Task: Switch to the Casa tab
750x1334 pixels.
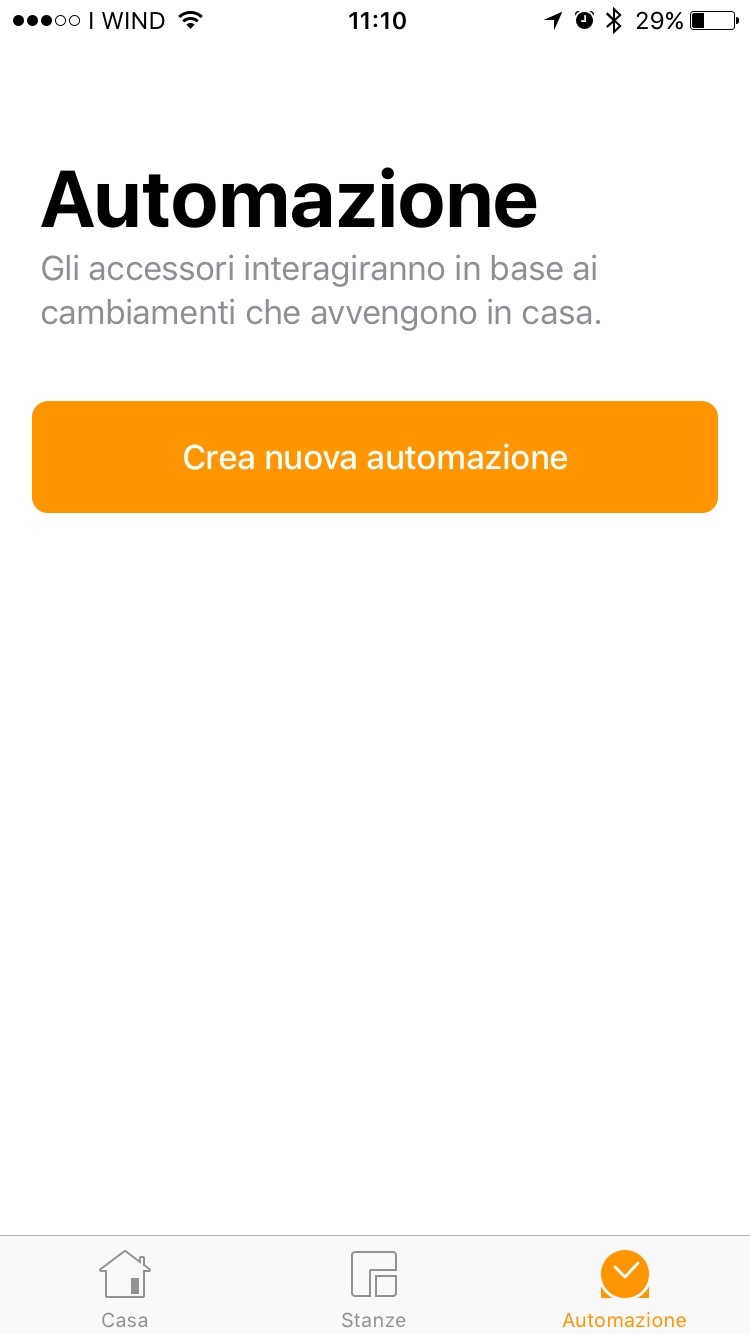Action: [x=125, y=1288]
